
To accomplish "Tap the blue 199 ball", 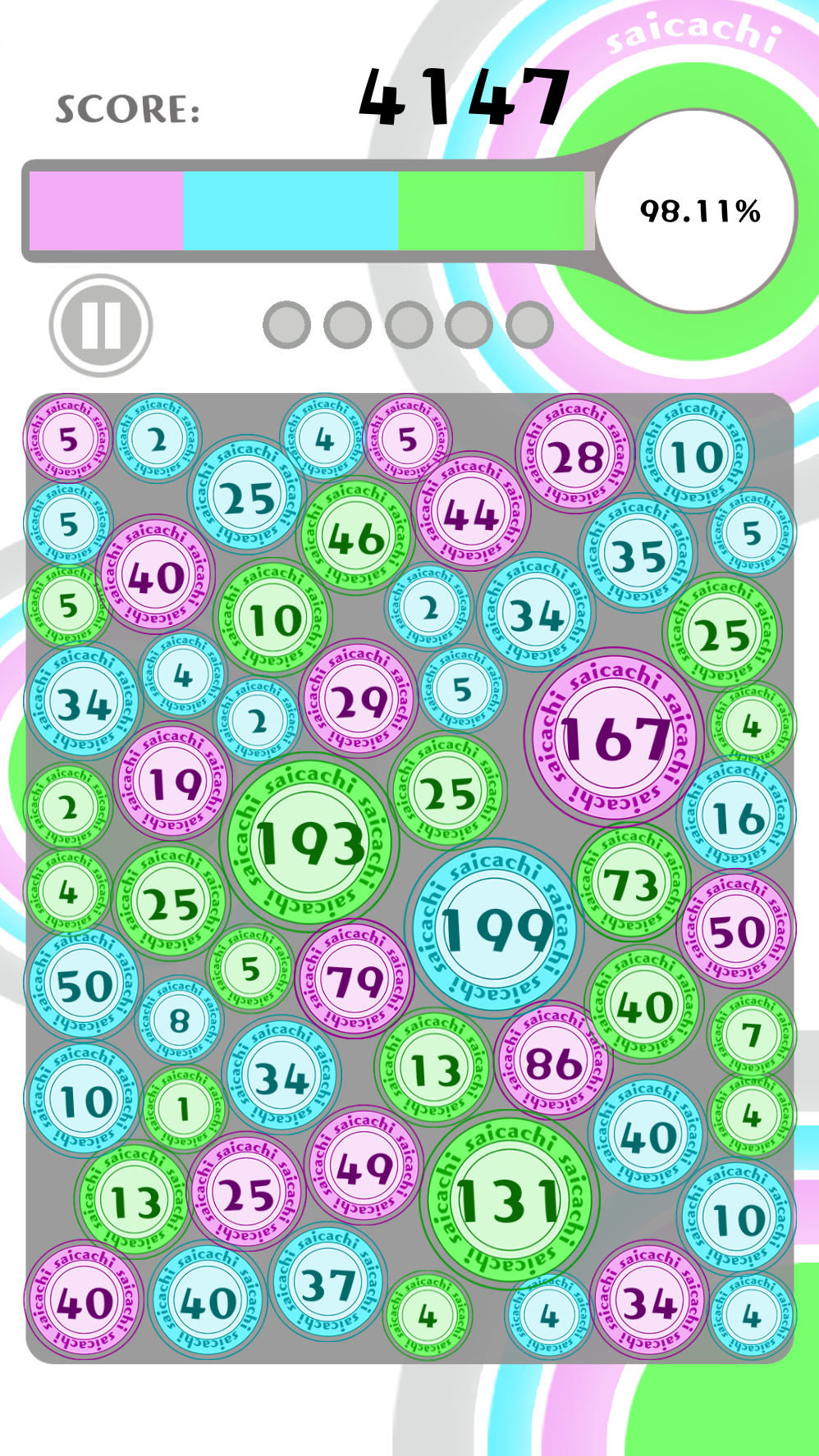I will tap(494, 931).
